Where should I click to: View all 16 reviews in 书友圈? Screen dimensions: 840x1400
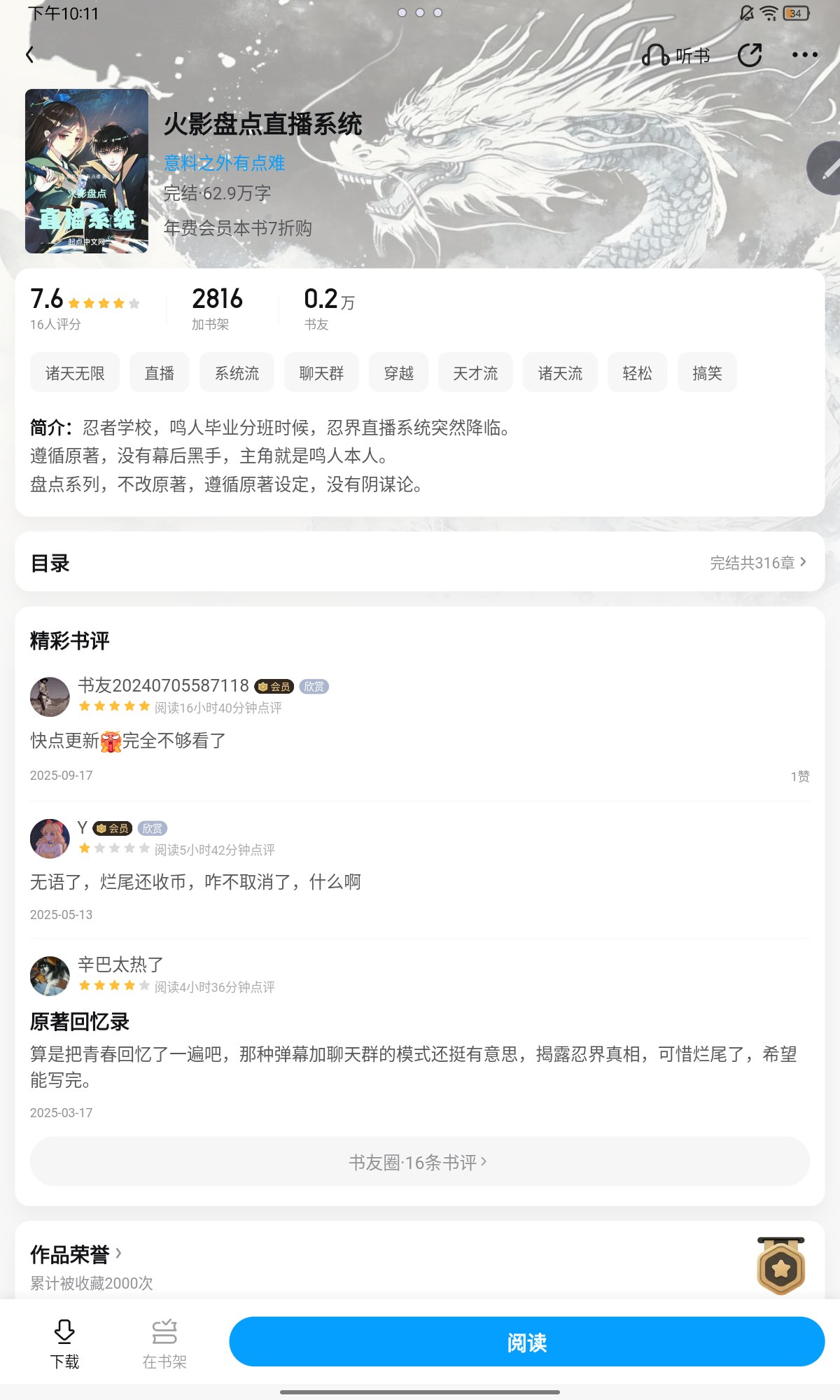tap(420, 1162)
